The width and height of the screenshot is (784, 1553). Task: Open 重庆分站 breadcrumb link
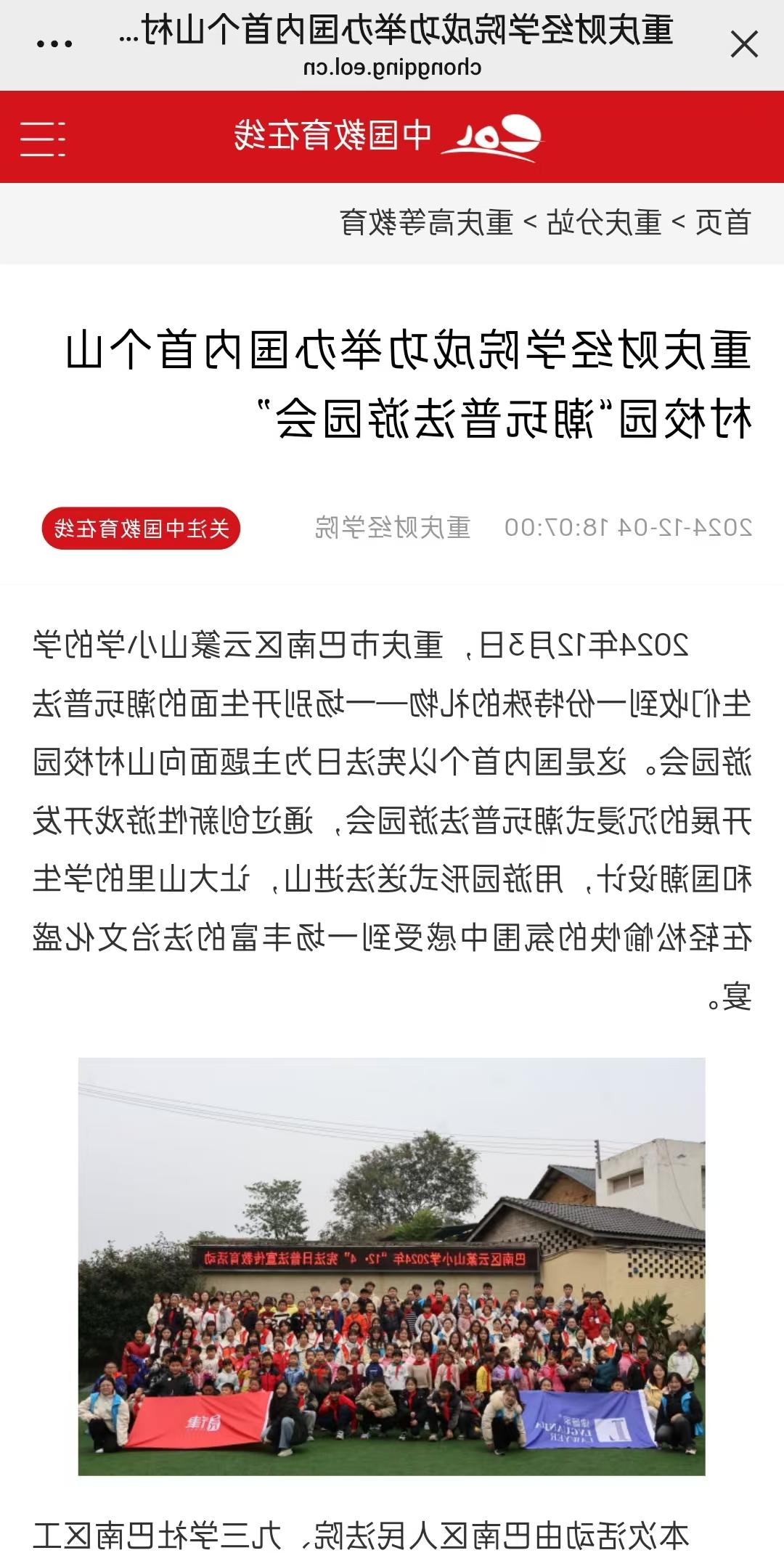tap(604, 223)
